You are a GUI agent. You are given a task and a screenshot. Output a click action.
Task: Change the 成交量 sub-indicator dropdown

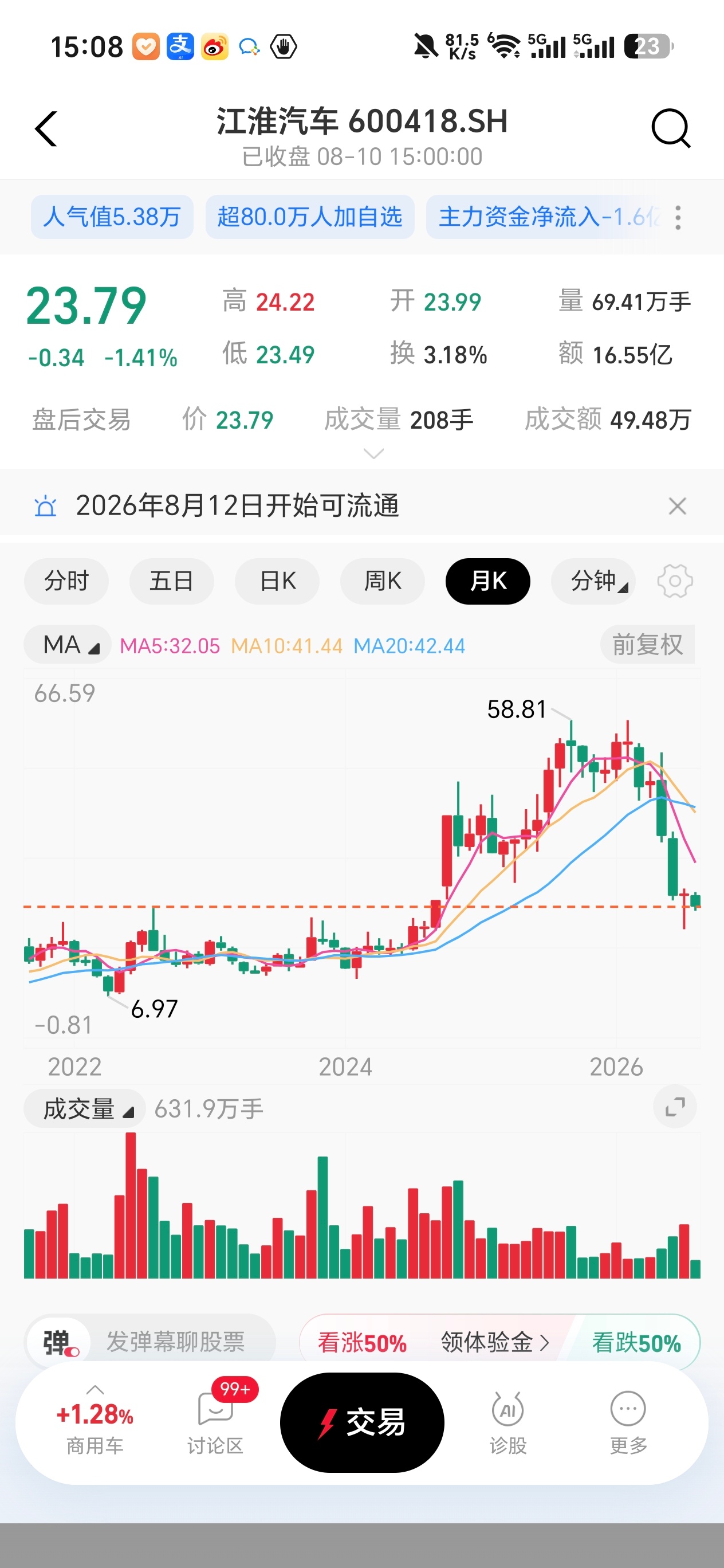click(x=85, y=1108)
